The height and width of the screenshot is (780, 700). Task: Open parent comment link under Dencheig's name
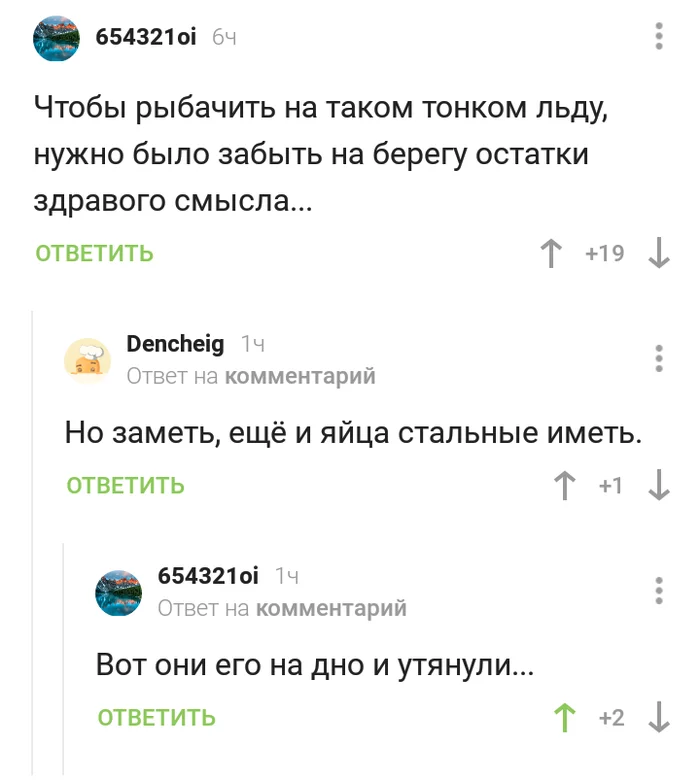299,376
